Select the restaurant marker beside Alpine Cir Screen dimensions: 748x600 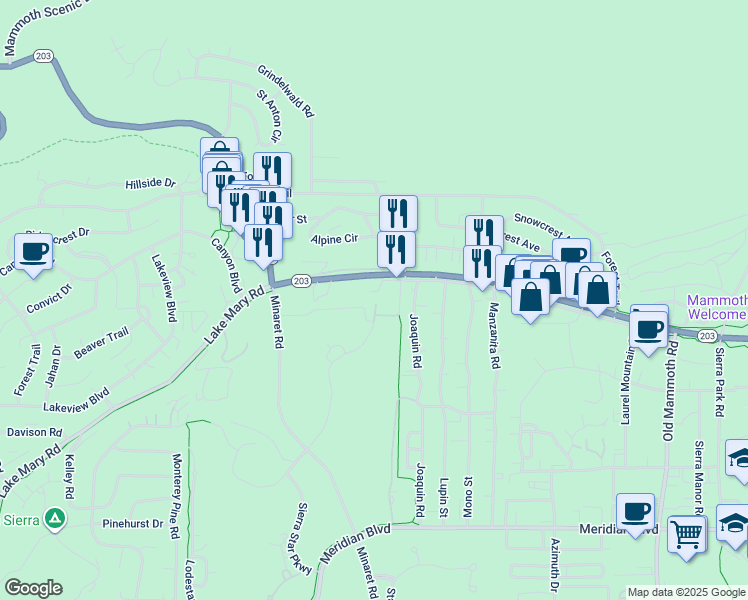tap(397, 249)
